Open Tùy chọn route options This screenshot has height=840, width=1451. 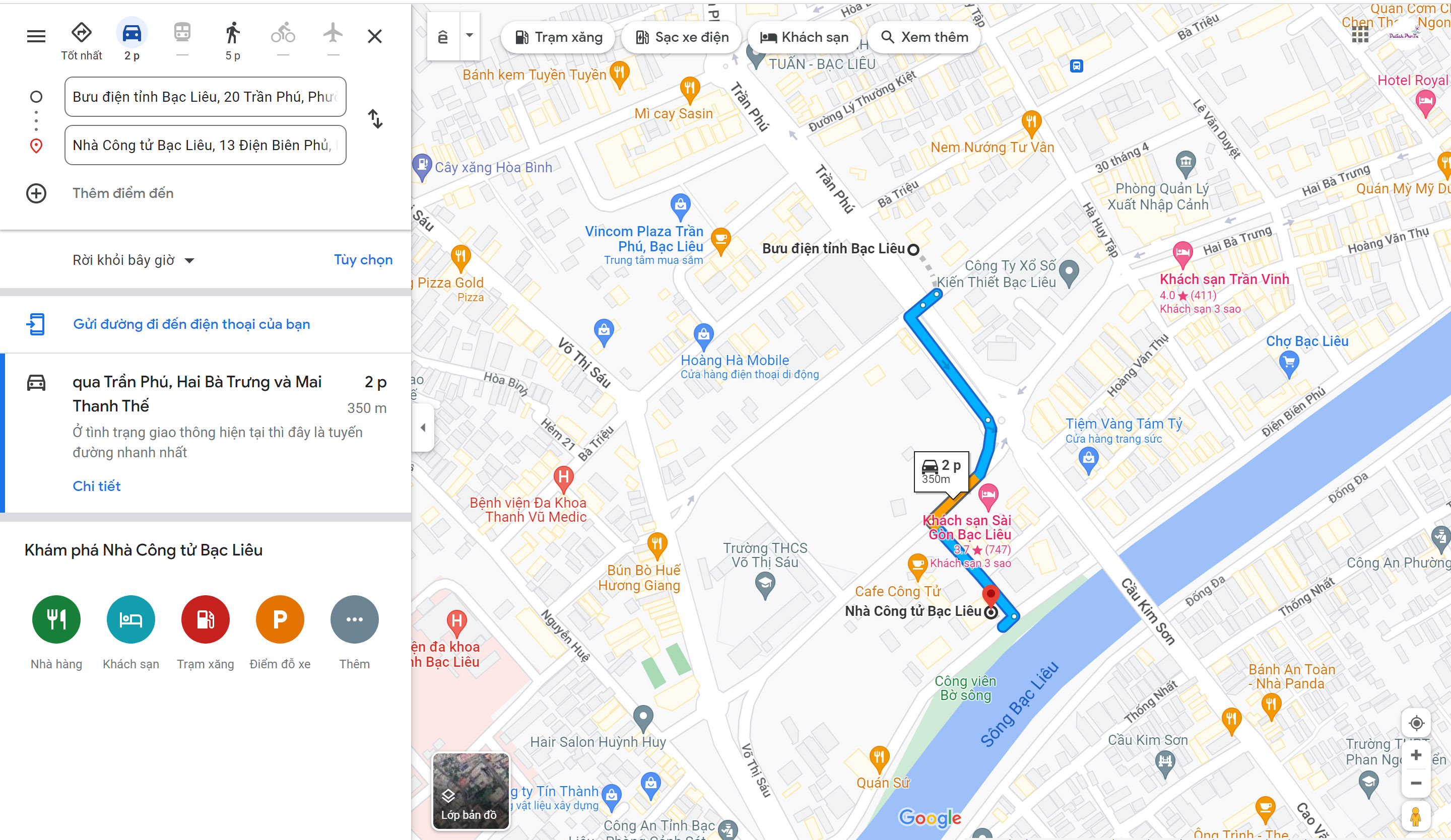click(x=363, y=260)
